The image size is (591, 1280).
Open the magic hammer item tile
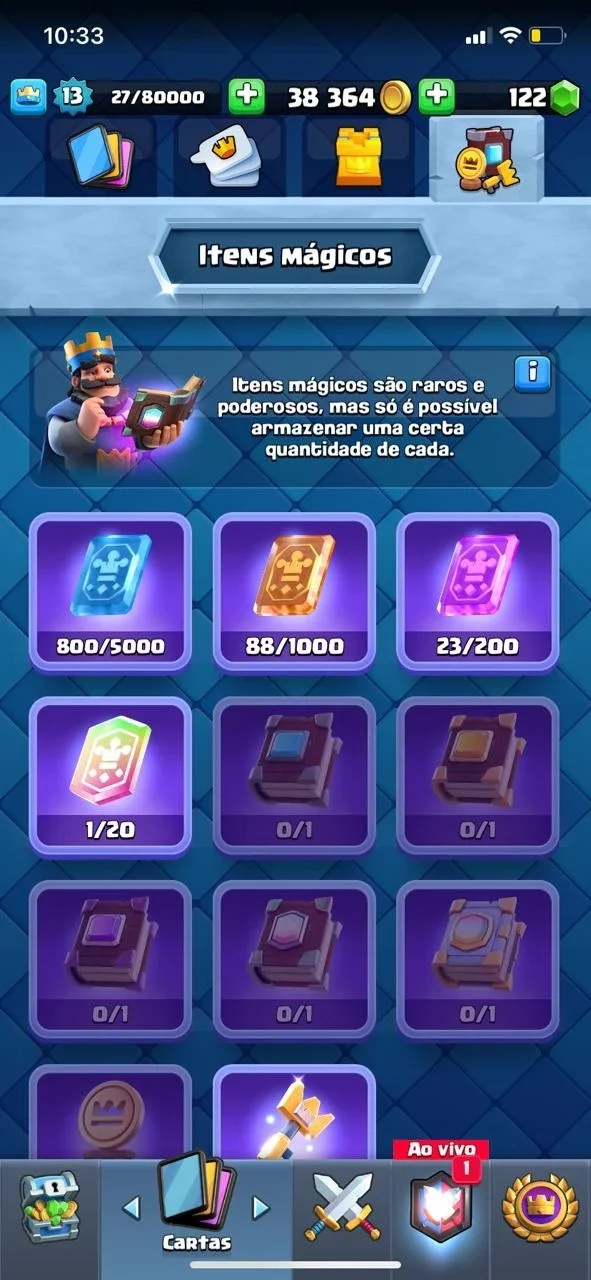(294, 1112)
